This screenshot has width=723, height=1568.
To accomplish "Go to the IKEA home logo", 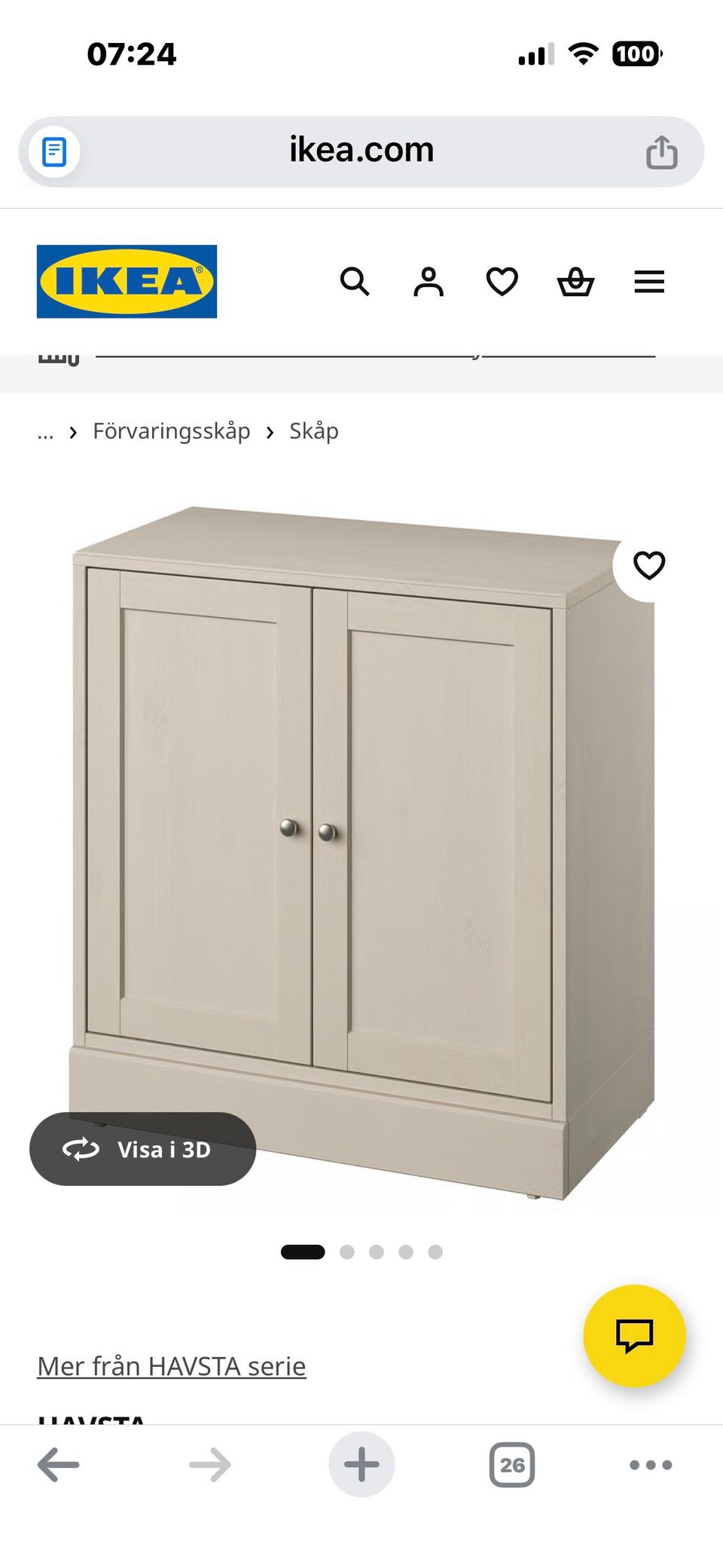I will [x=127, y=281].
